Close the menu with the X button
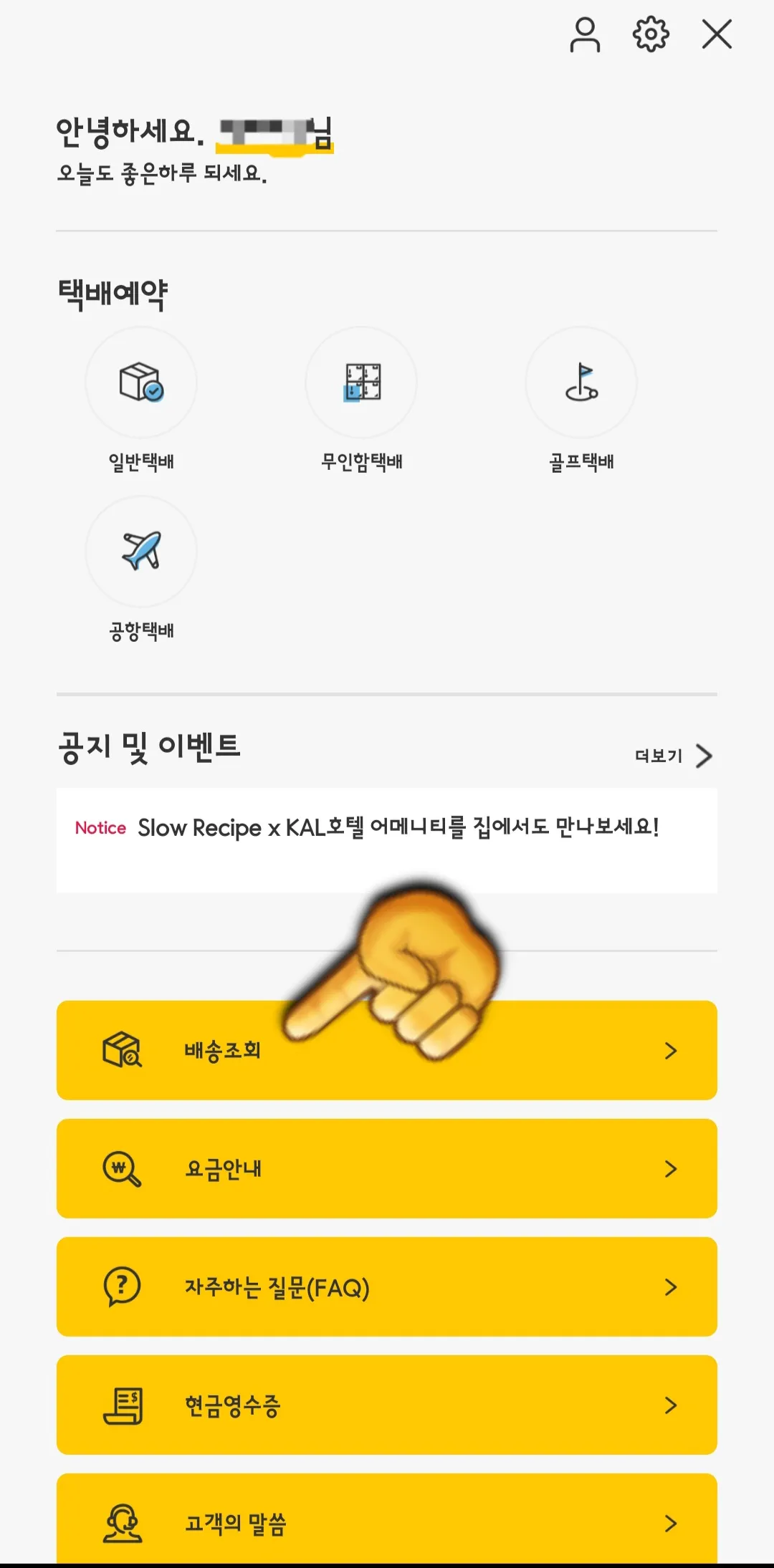The height and width of the screenshot is (1568, 774). point(716,34)
